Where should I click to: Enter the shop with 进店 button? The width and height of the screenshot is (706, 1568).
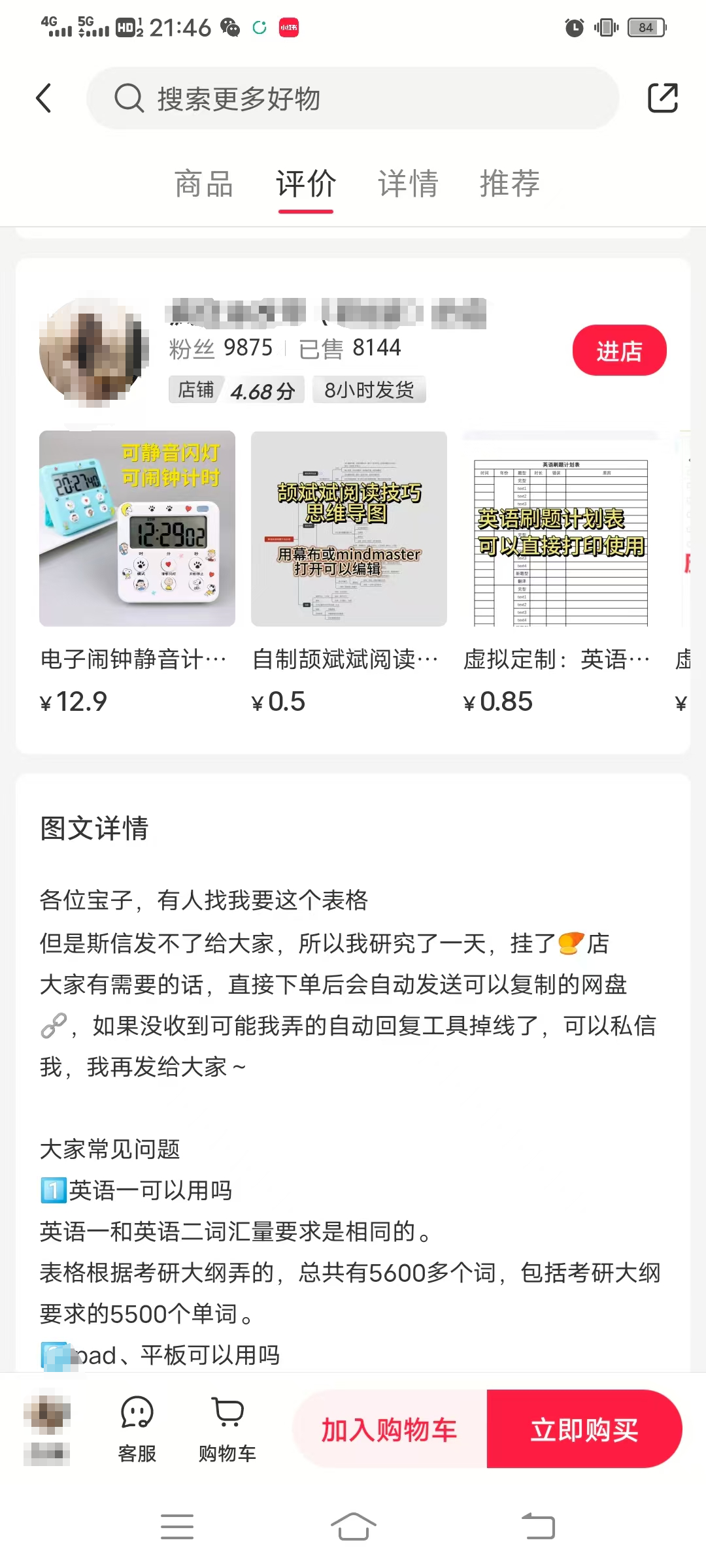[x=619, y=350]
